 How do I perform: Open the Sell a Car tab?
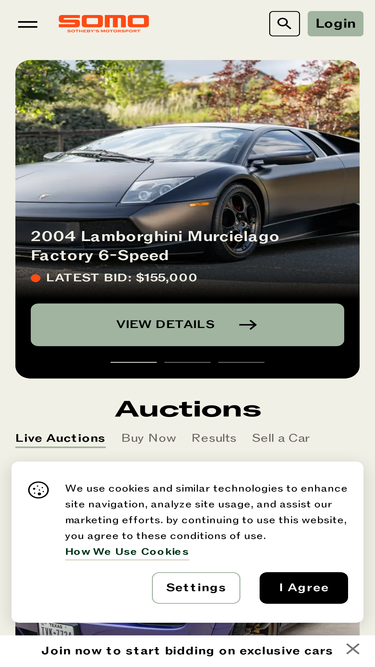(x=281, y=438)
